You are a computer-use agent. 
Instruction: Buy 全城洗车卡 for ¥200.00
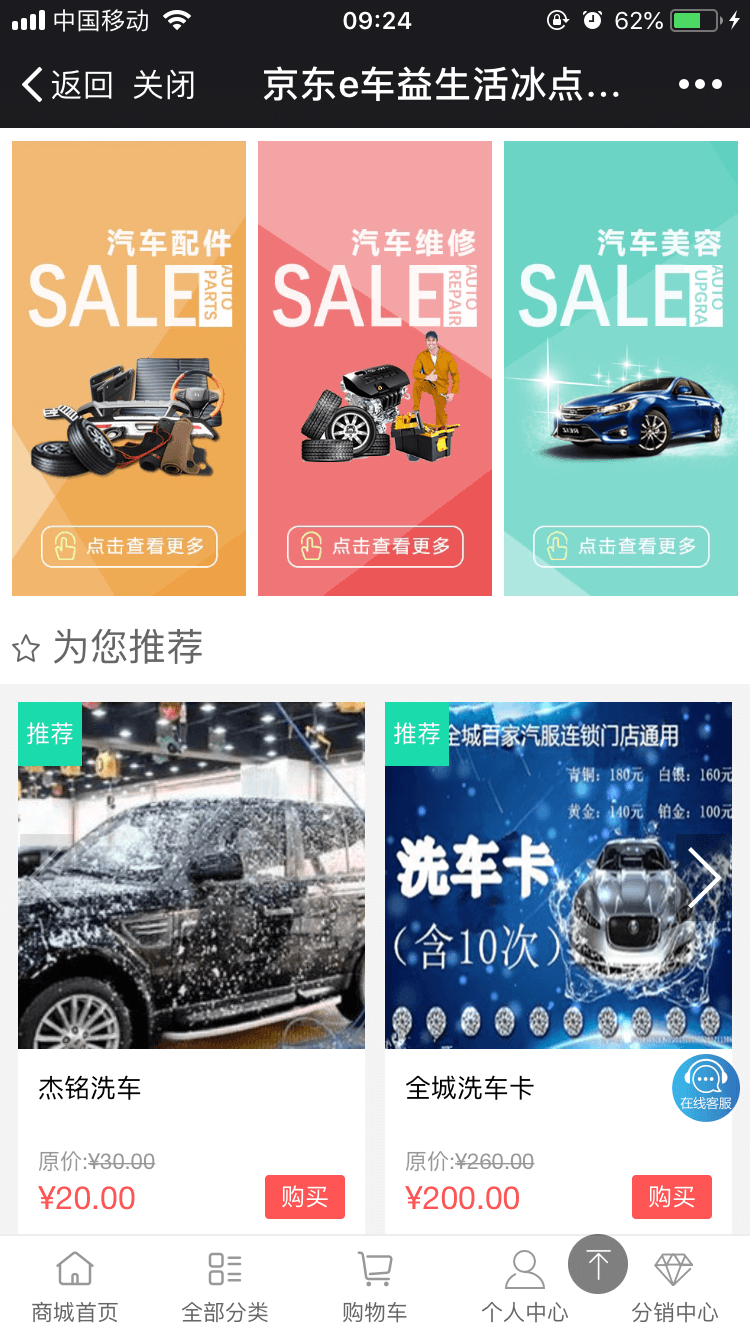[672, 1197]
